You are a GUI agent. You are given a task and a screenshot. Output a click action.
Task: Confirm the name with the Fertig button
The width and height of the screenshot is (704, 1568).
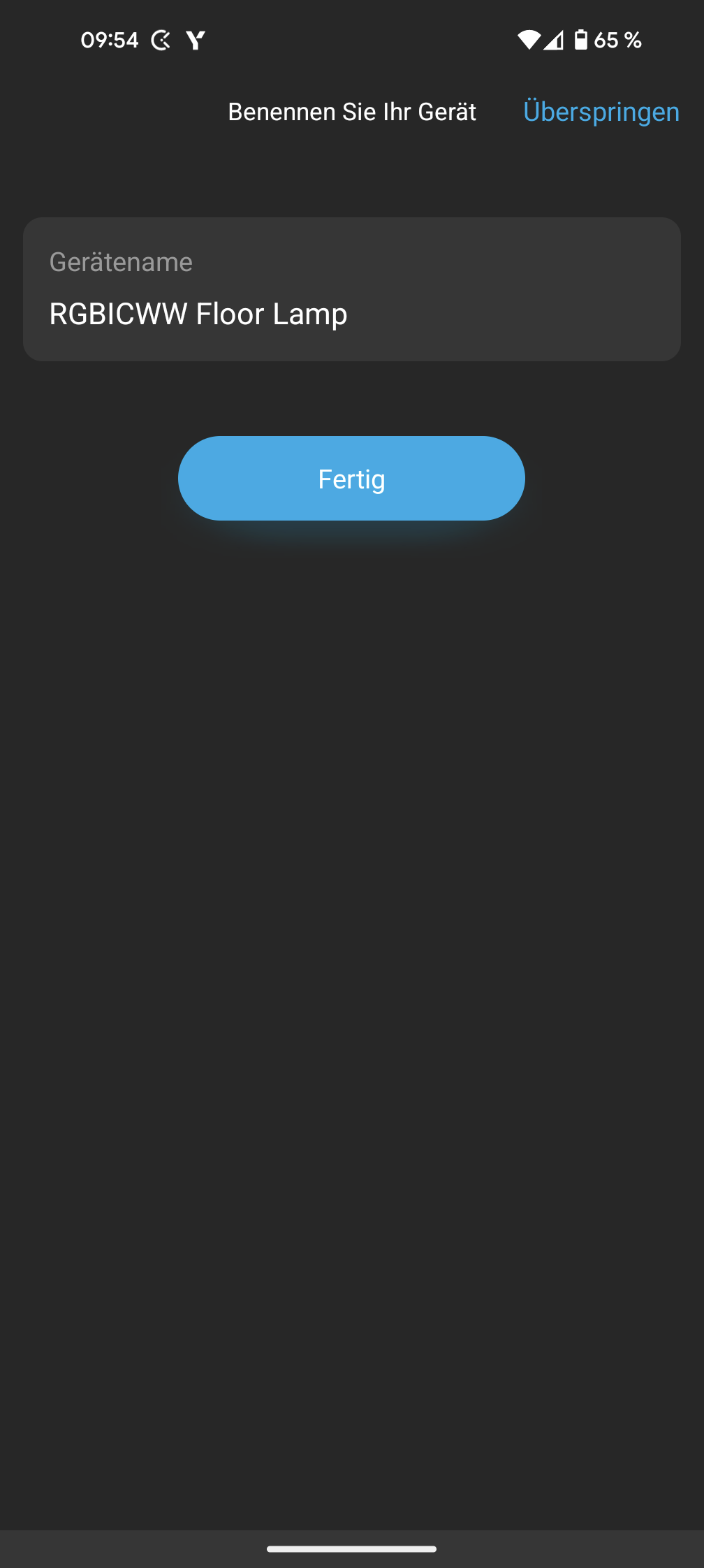point(351,479)
